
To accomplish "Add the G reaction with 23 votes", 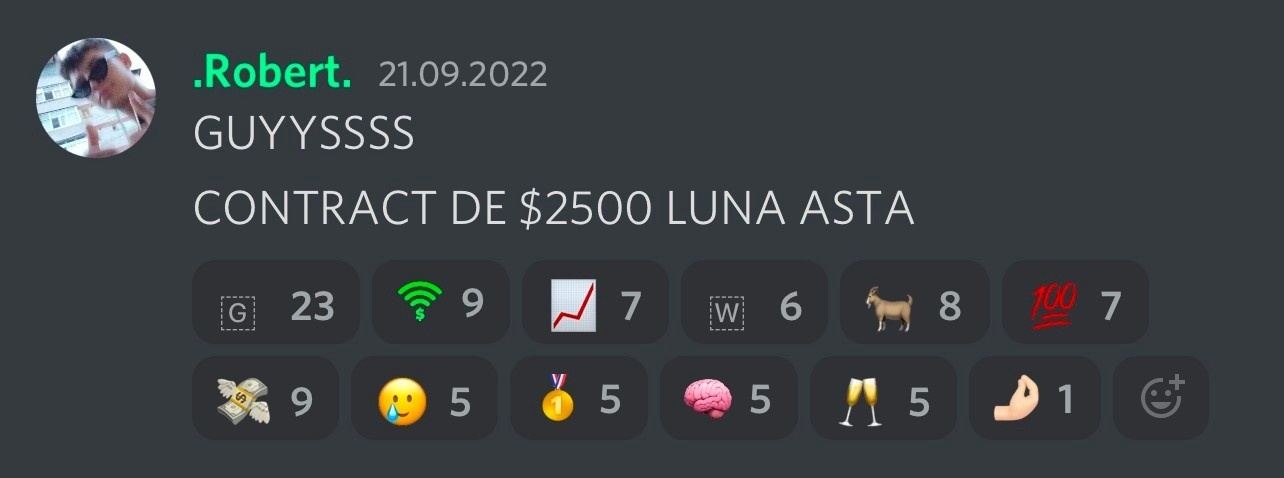I will point(275,303).
